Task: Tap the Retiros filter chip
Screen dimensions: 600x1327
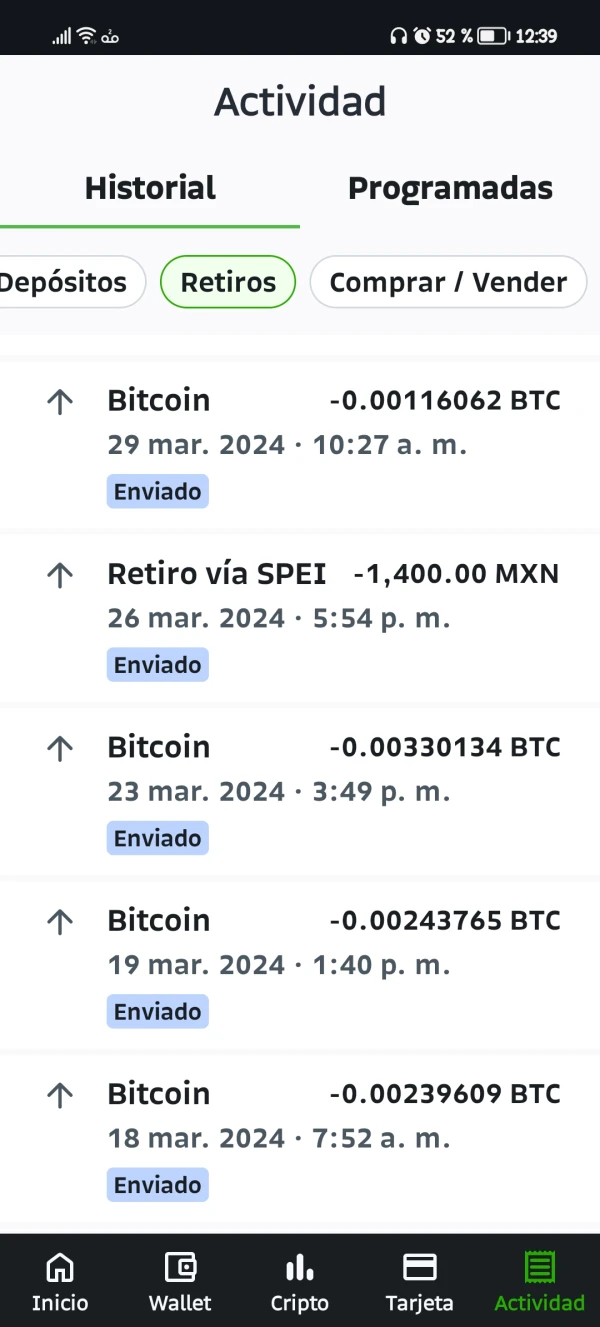Action: click(x=228, y=283)
